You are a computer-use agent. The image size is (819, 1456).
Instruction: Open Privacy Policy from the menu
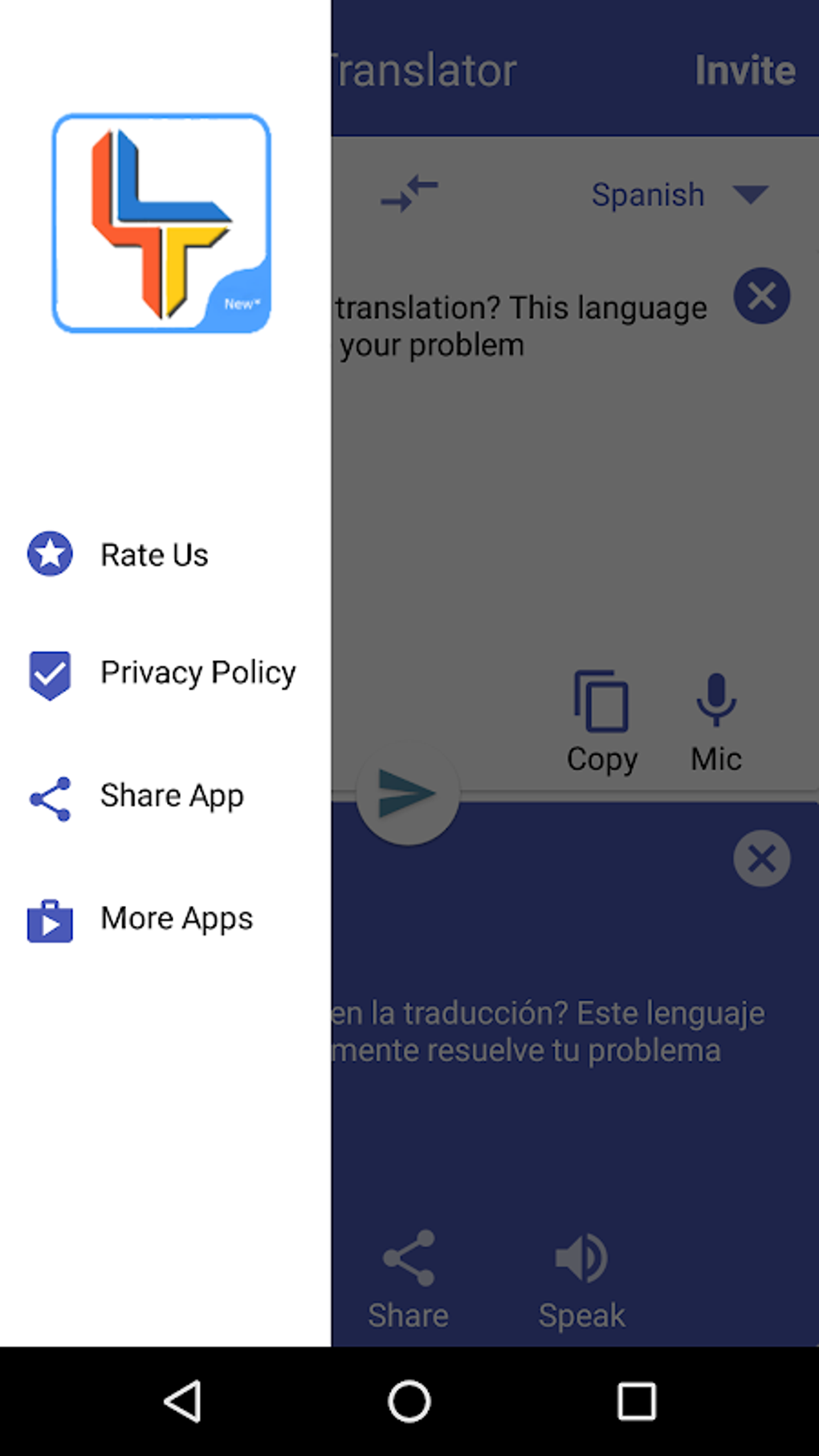(x=198, y=673)
